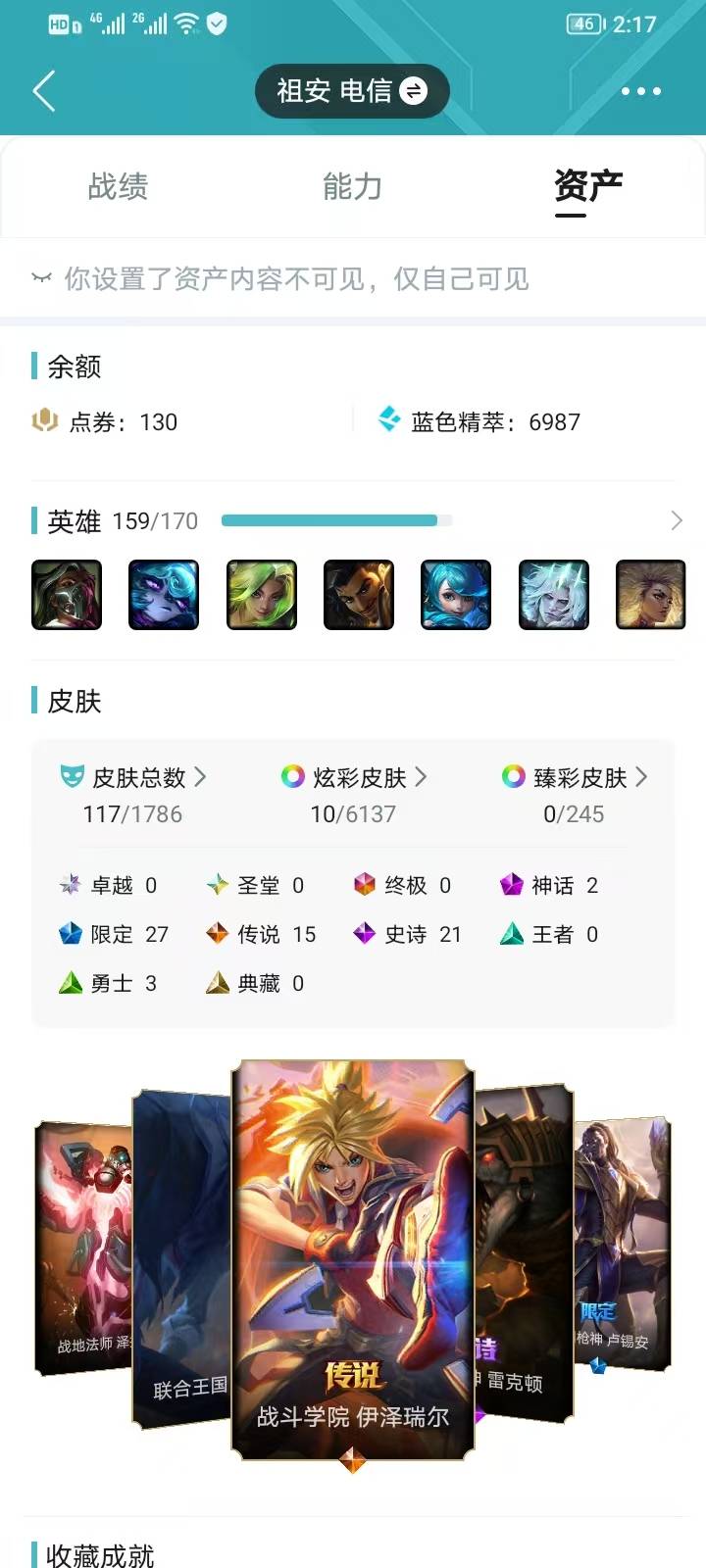Click the 限定 limited skin icon
The height and width of the screenshot is (1568, 706).
[71, 934]
